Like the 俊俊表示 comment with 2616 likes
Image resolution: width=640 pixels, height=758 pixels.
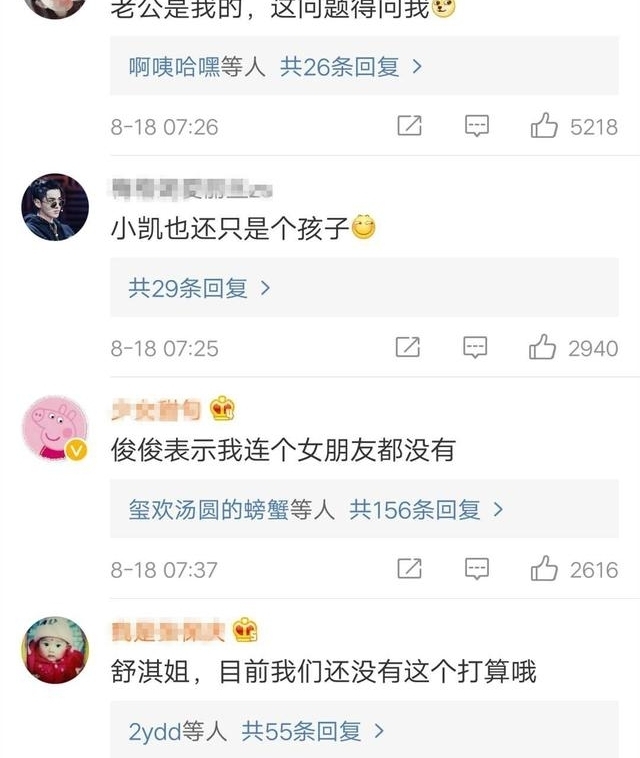[x=545, y=570]
